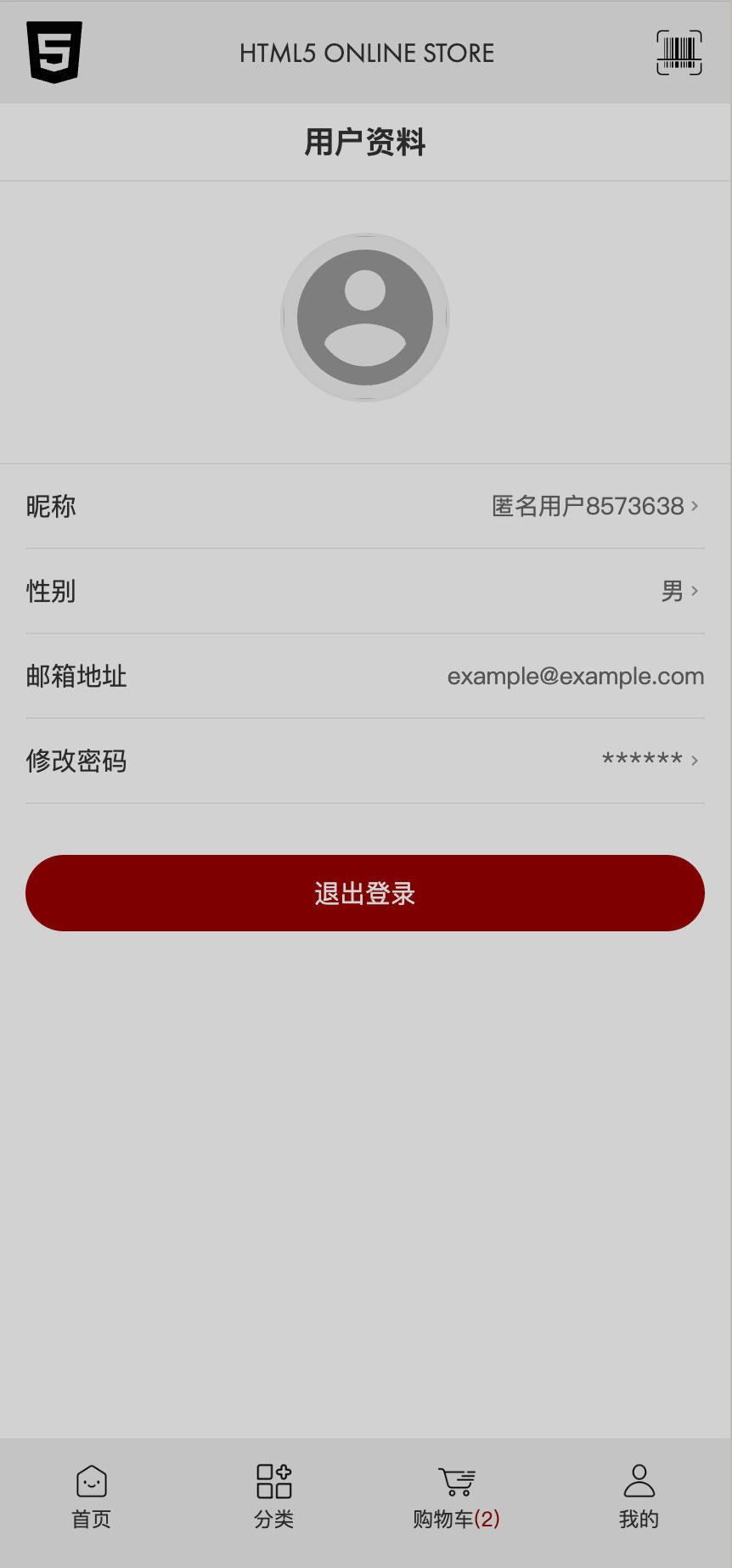Tap the 退出登录 log out button
732x1568 pixels.
coord(365,893)
